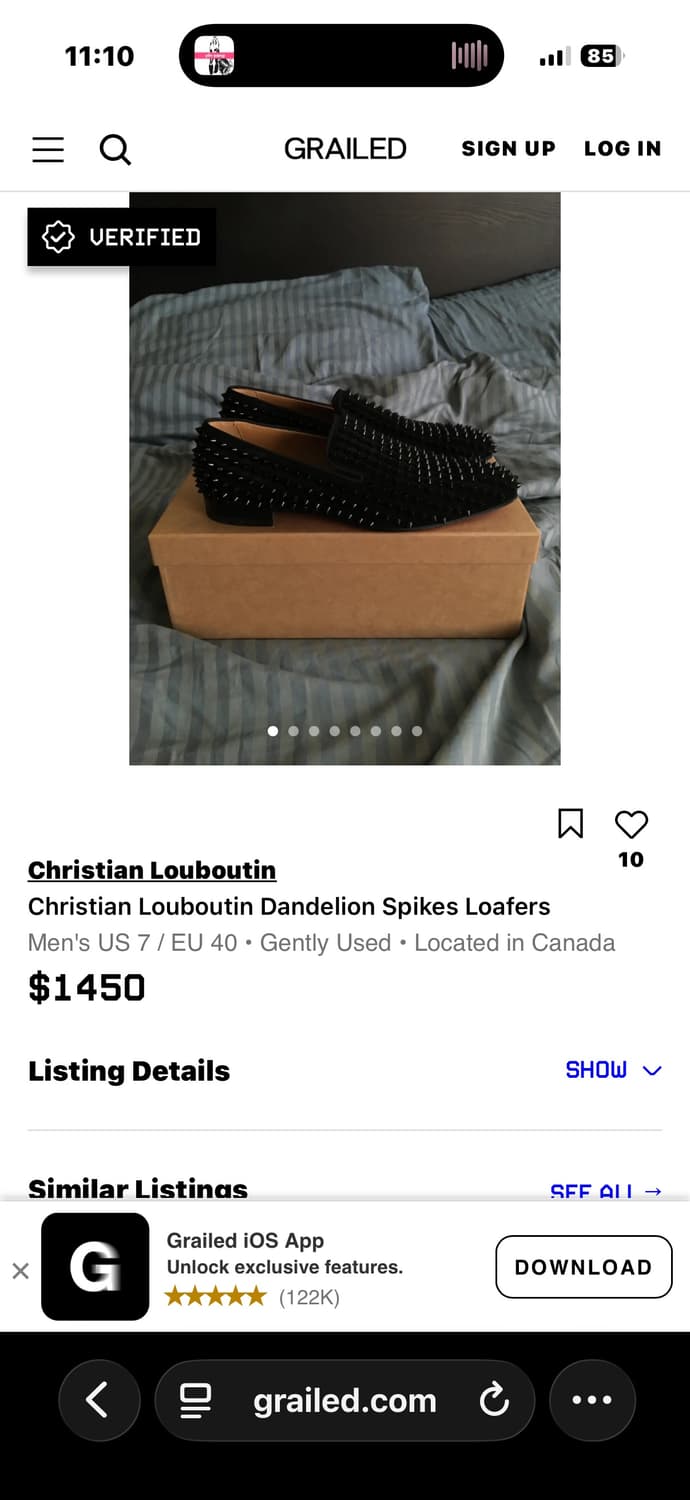Tap the grailed.com address bar
The image size is (690, 1500).
point(343,1400)
